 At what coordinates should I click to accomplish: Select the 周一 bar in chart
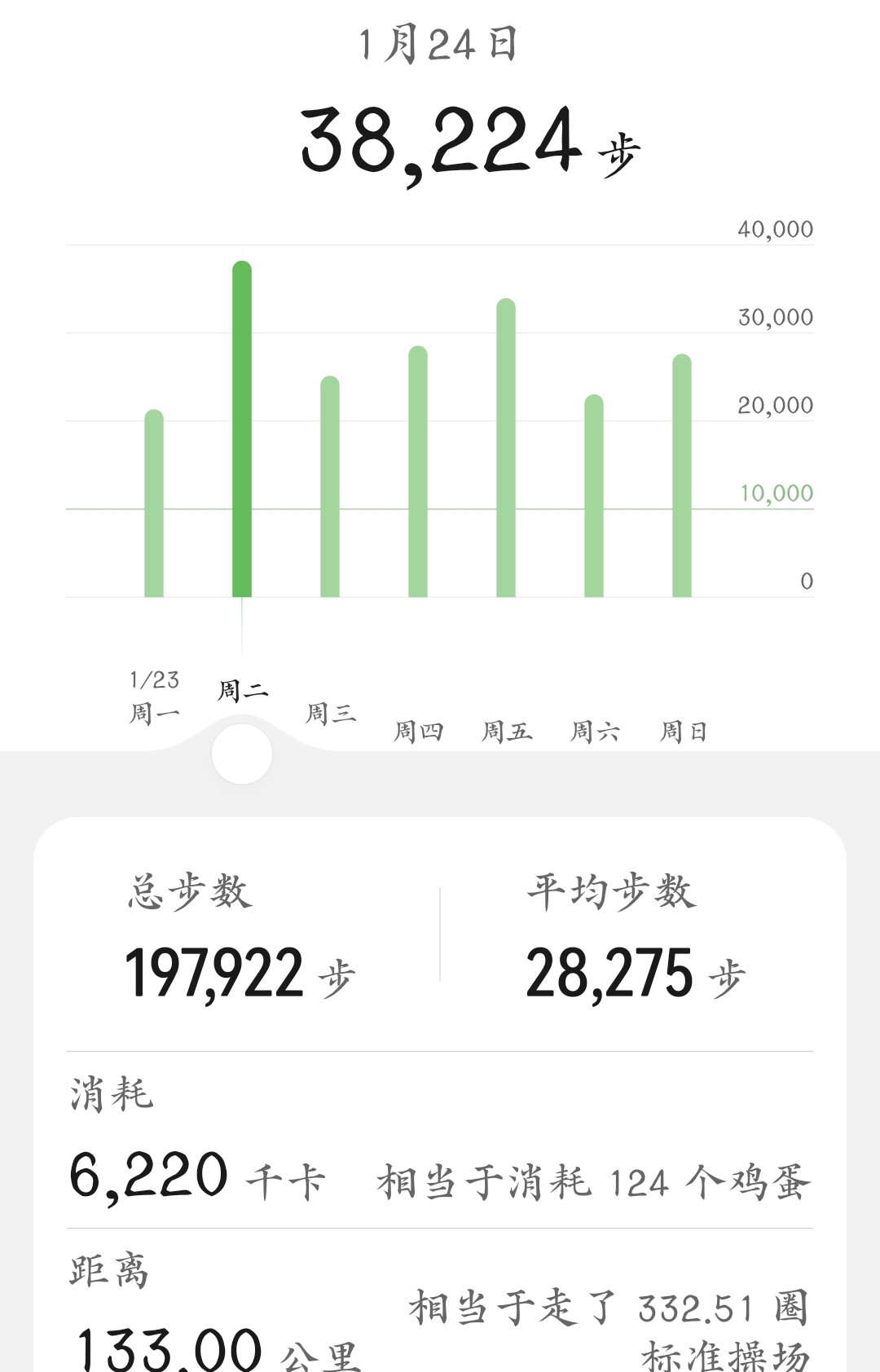(x=154, y=504)
